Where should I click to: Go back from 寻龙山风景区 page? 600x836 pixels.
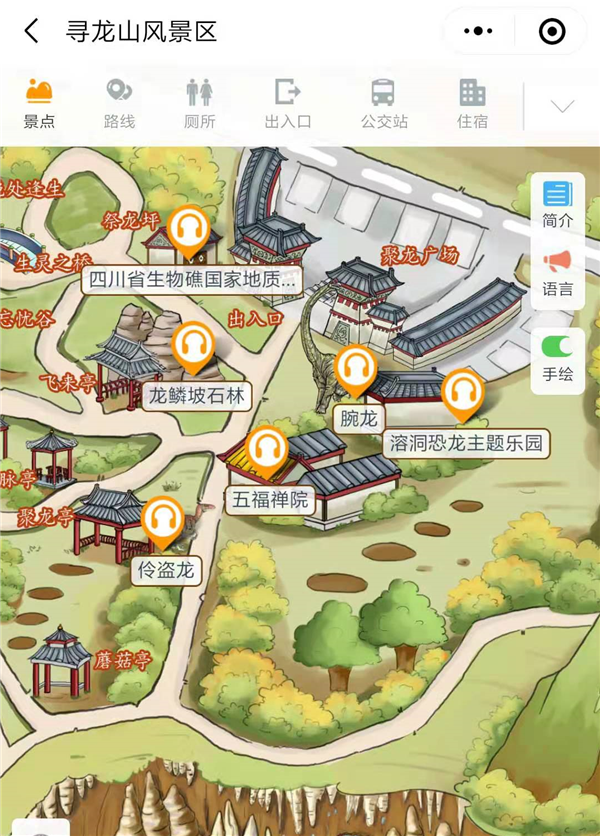[x=31, y=32]
